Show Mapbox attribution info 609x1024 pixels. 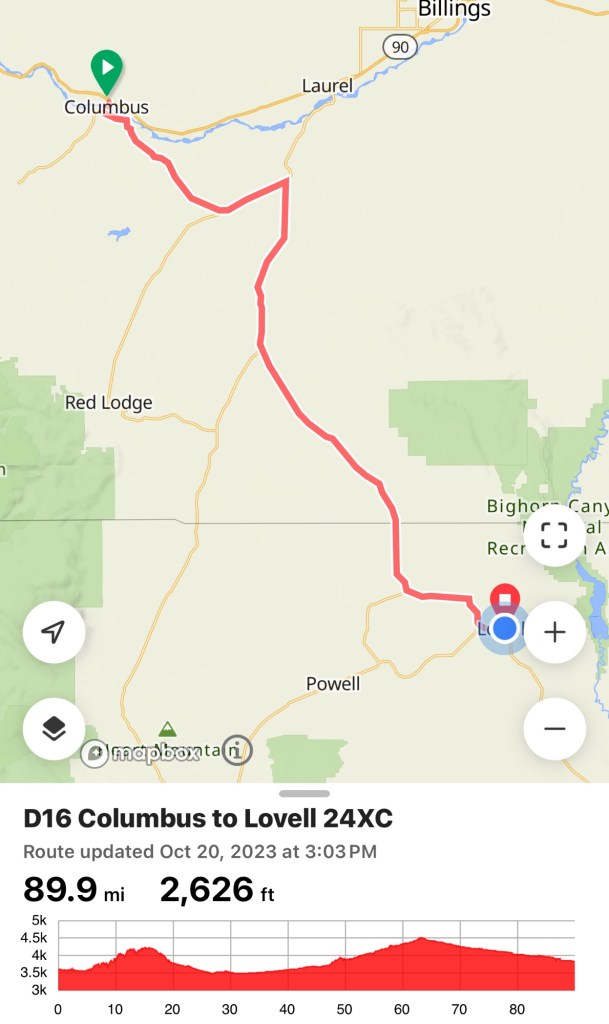pyautogui.click(x=236, y=748)
